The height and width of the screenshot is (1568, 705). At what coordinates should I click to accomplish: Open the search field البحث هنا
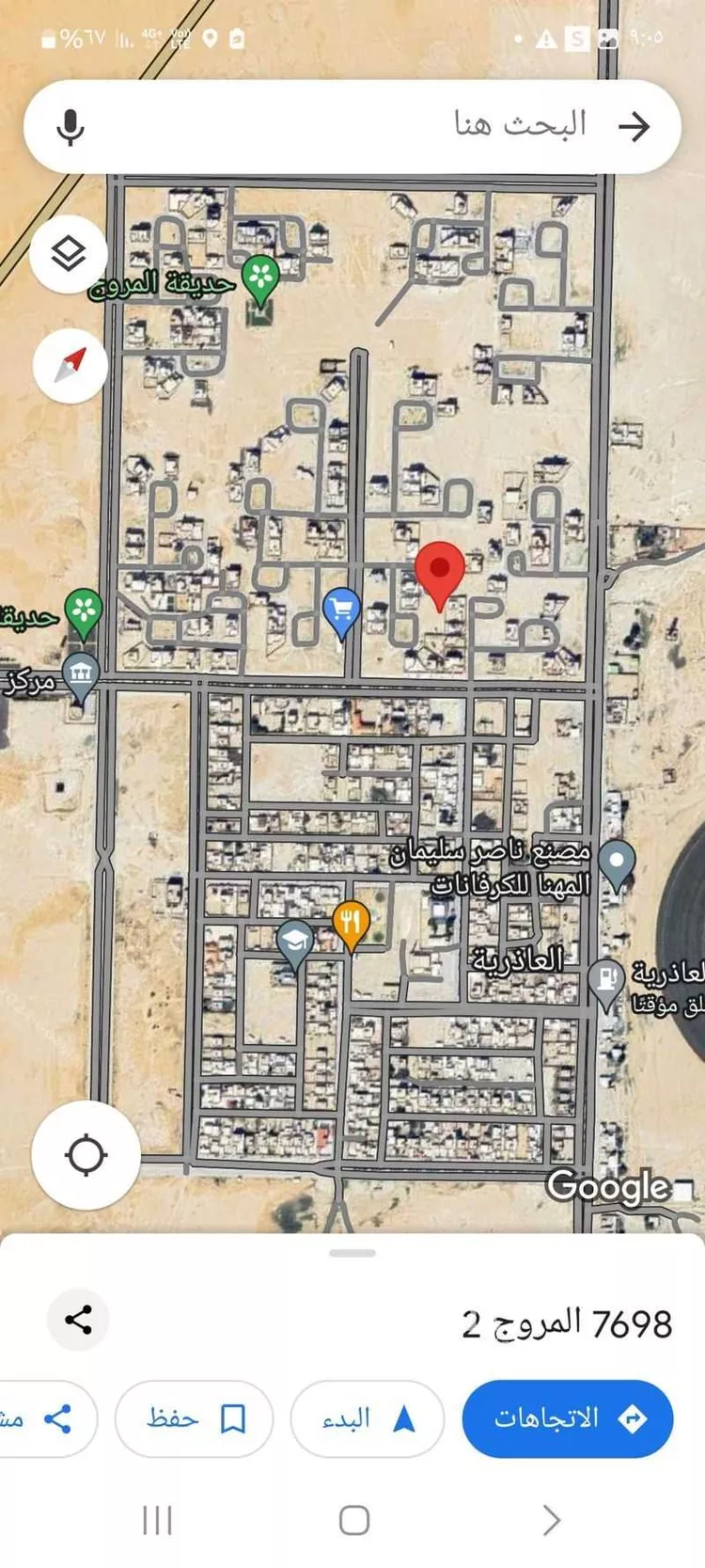pyautogui.click(x=376, y=126)
